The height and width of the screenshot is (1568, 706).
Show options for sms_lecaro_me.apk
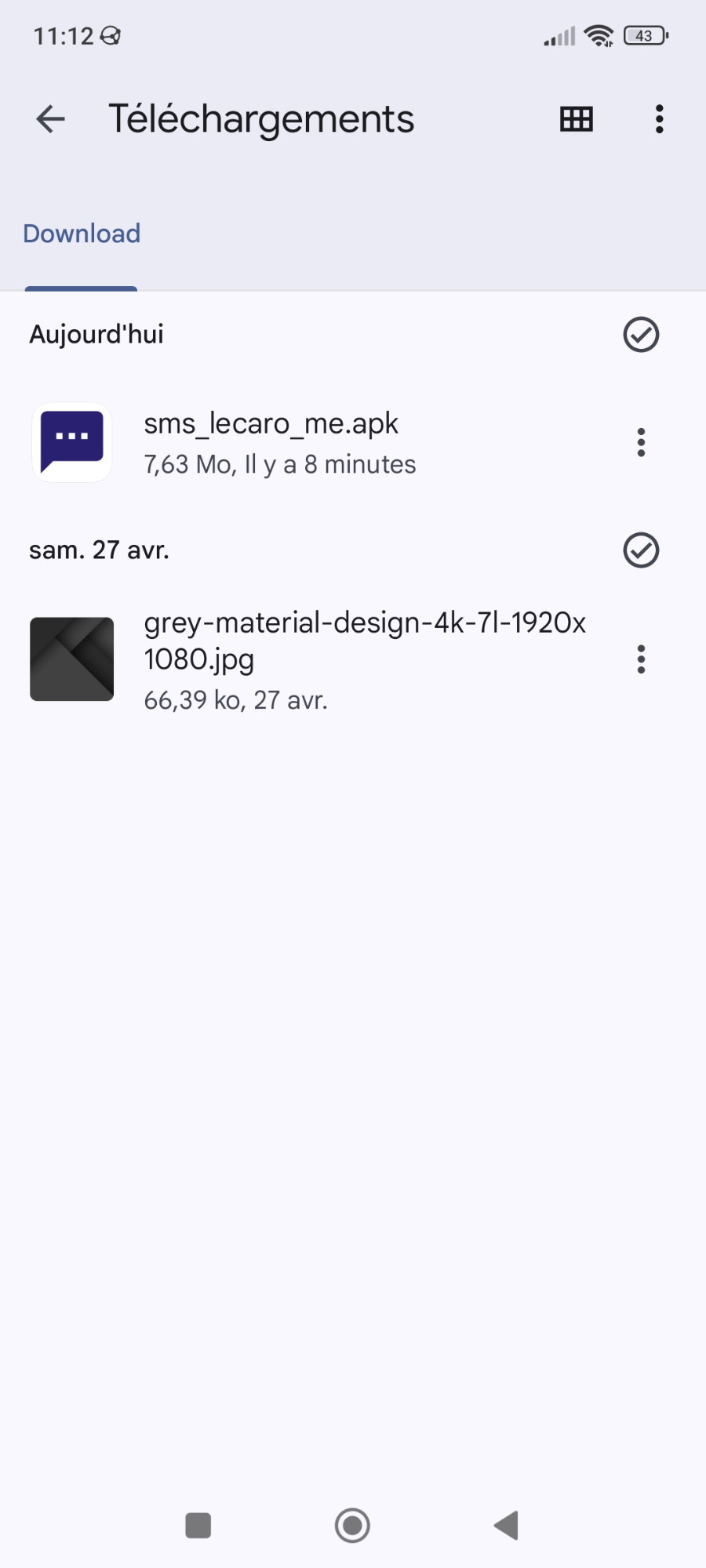641,443
